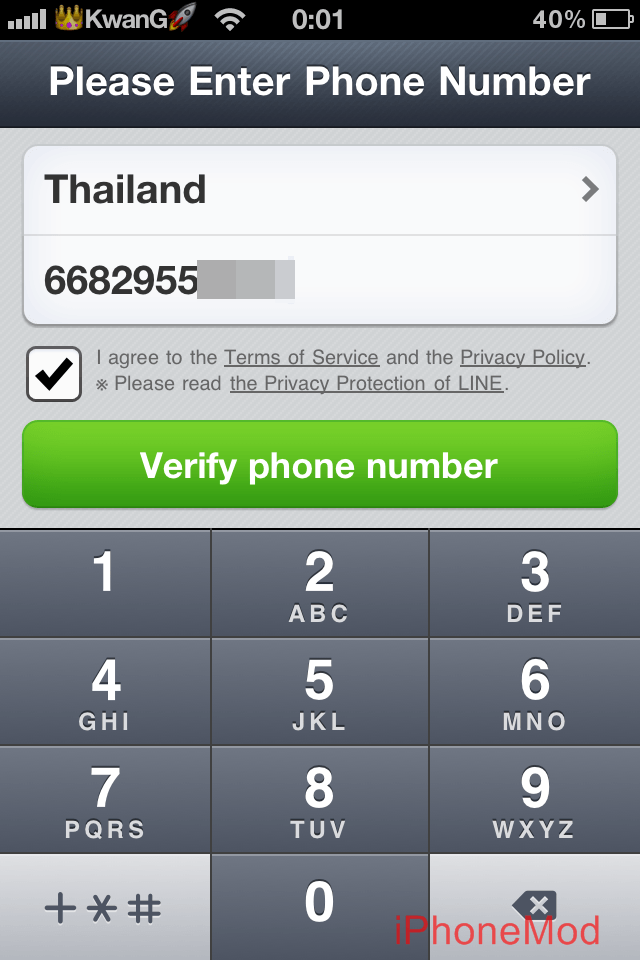
Task: Tap Verify phone number button
Action: click(x=320, y=465)
